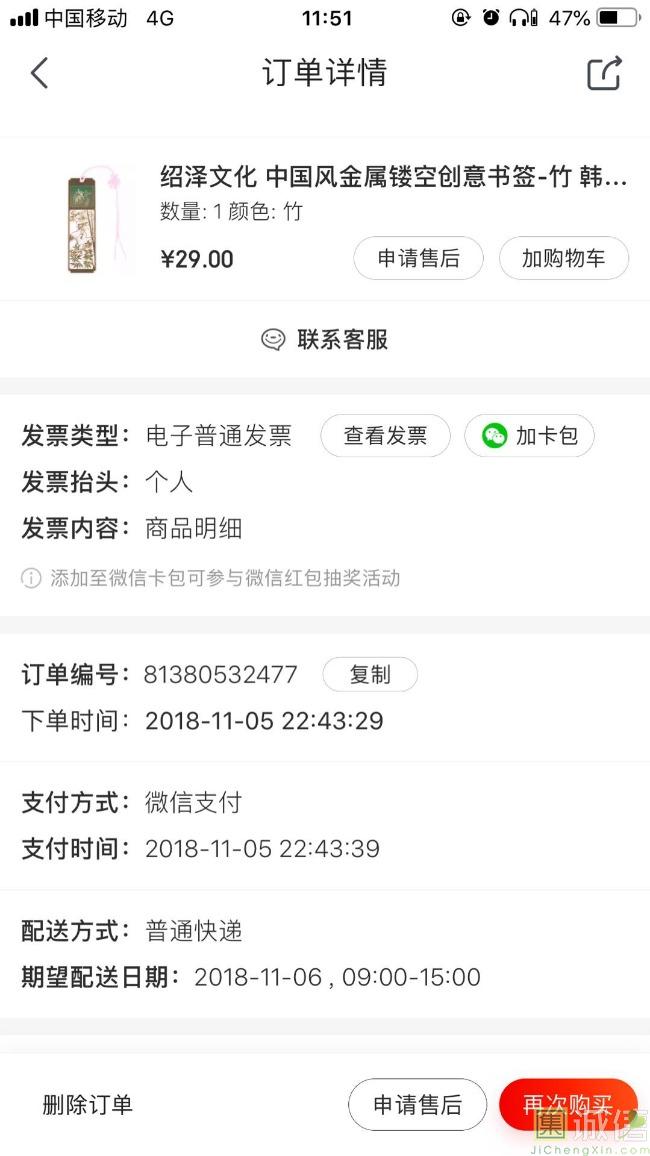Delete this order via 删除订单

click(87, 1105)
